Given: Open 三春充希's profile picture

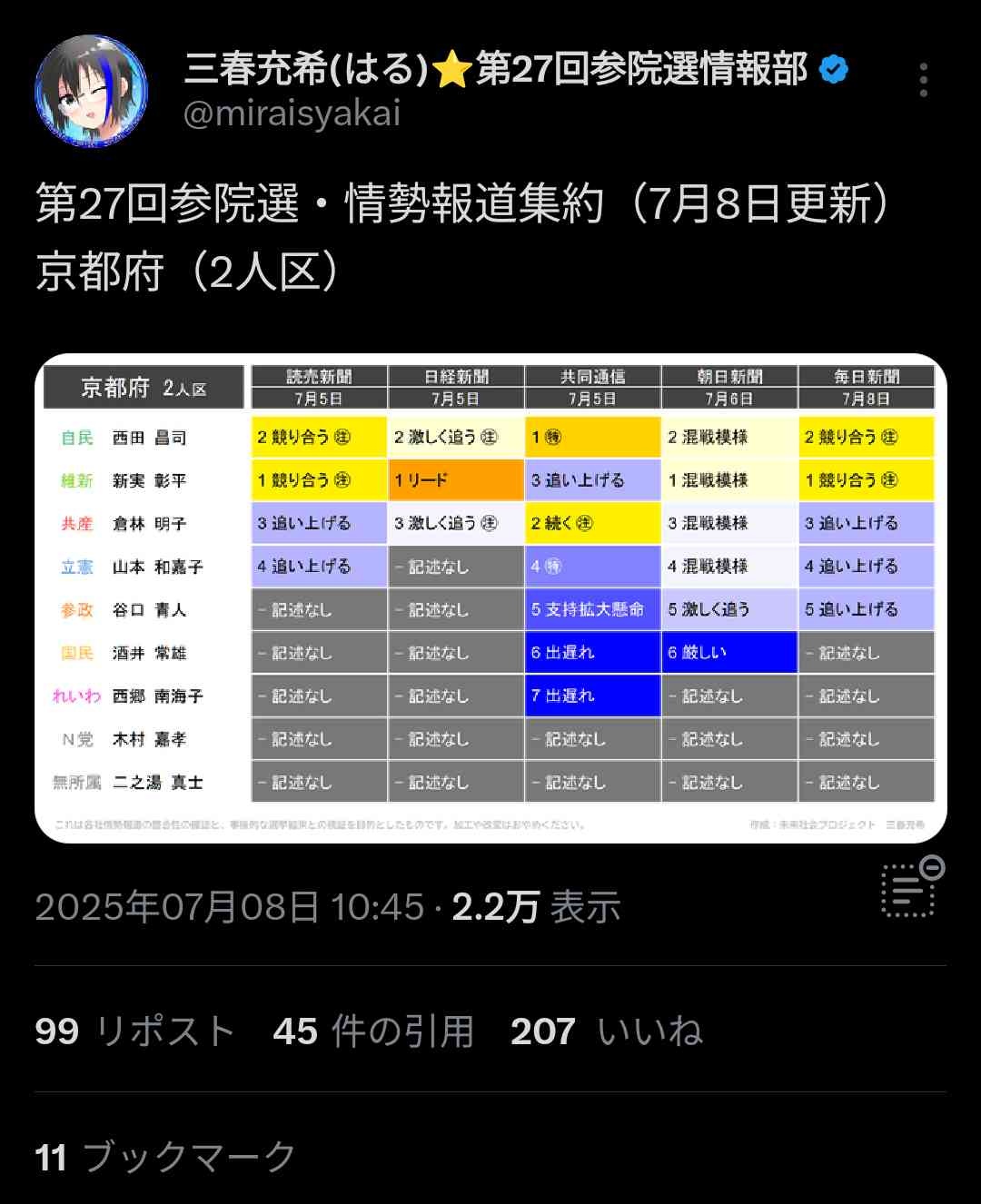Looking at the screenshot, I should (x=91, y=91).
